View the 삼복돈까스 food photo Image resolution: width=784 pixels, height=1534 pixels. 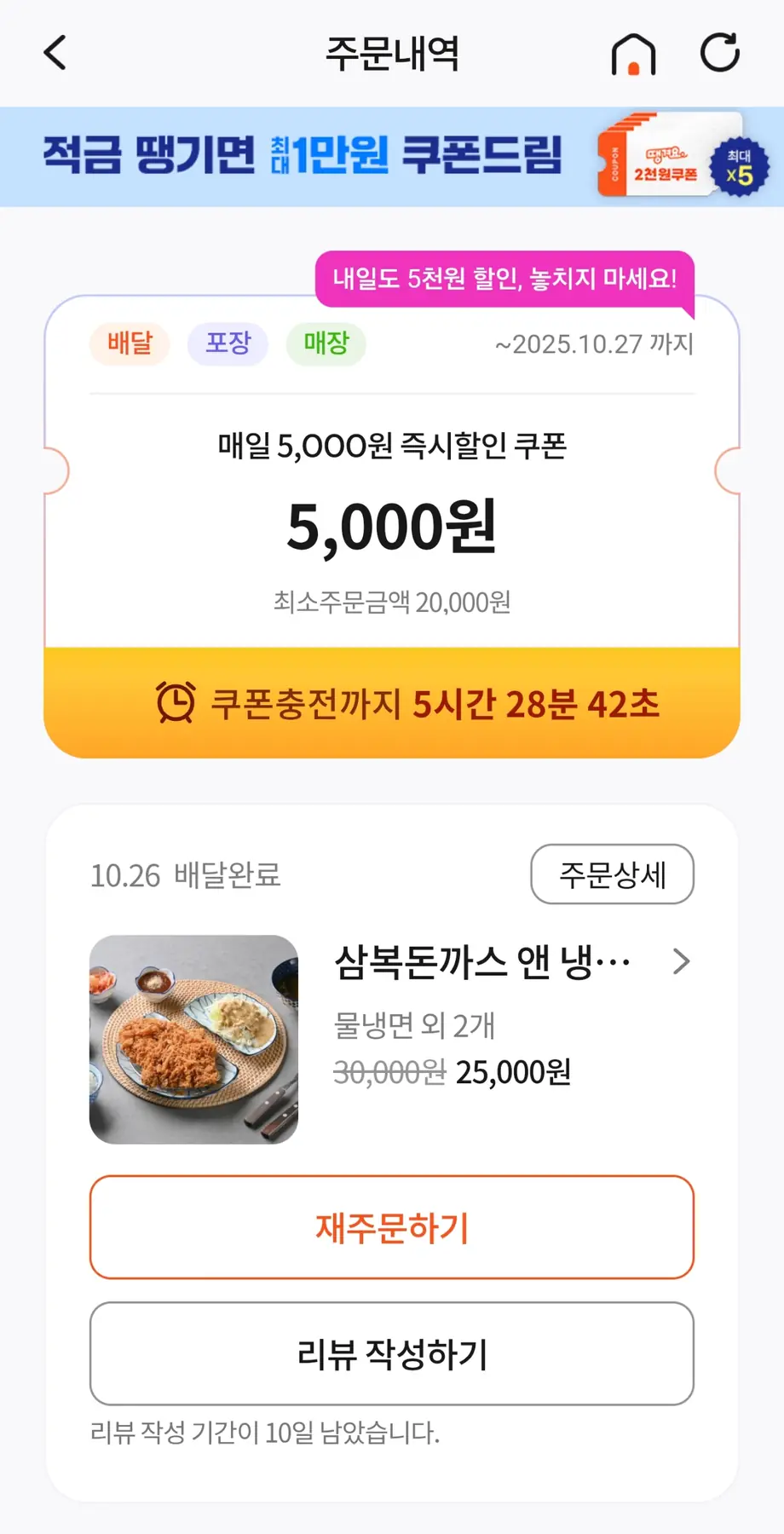pos(194,1039)
